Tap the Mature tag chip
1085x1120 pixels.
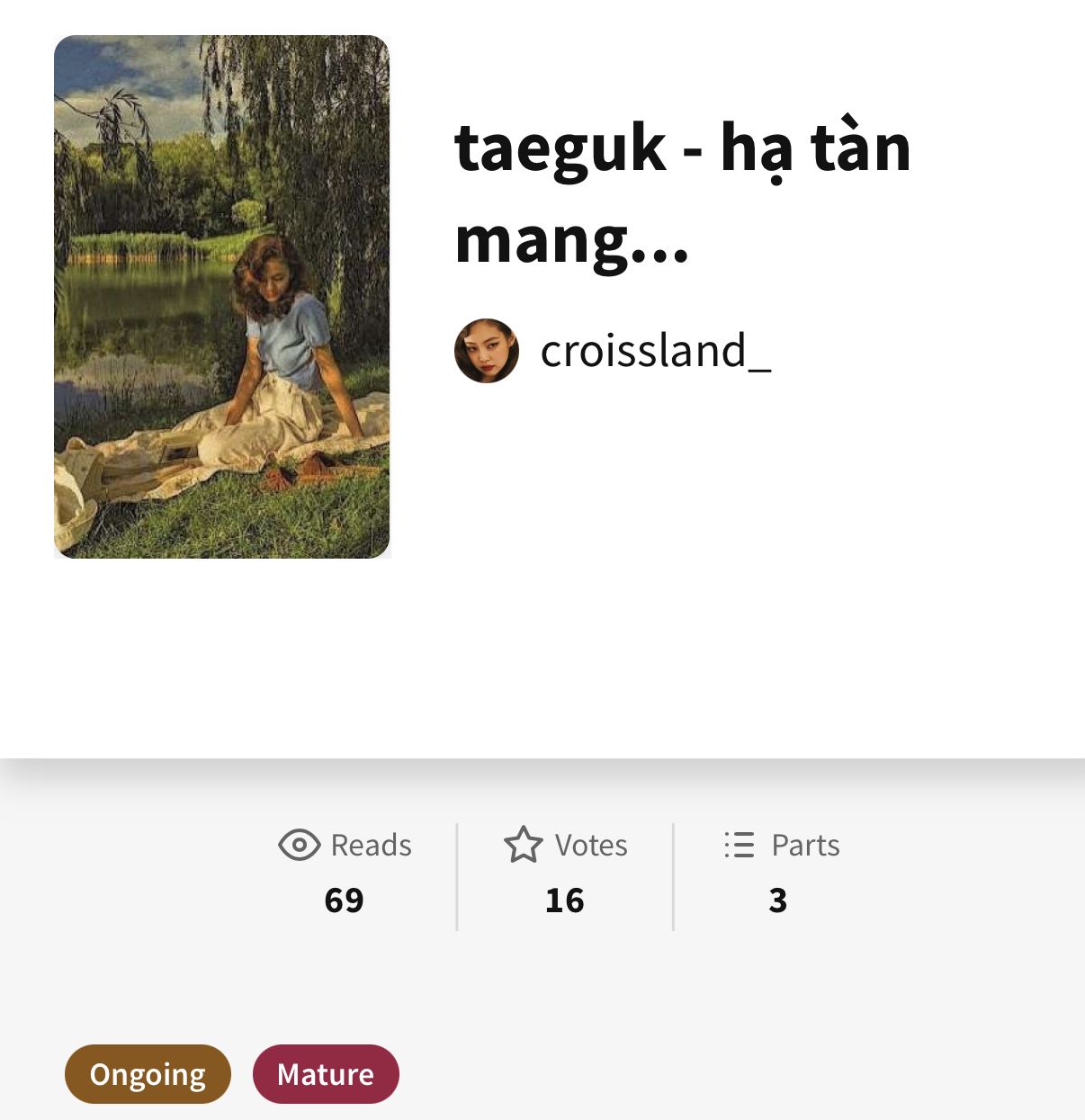[x=326, y=1074]
